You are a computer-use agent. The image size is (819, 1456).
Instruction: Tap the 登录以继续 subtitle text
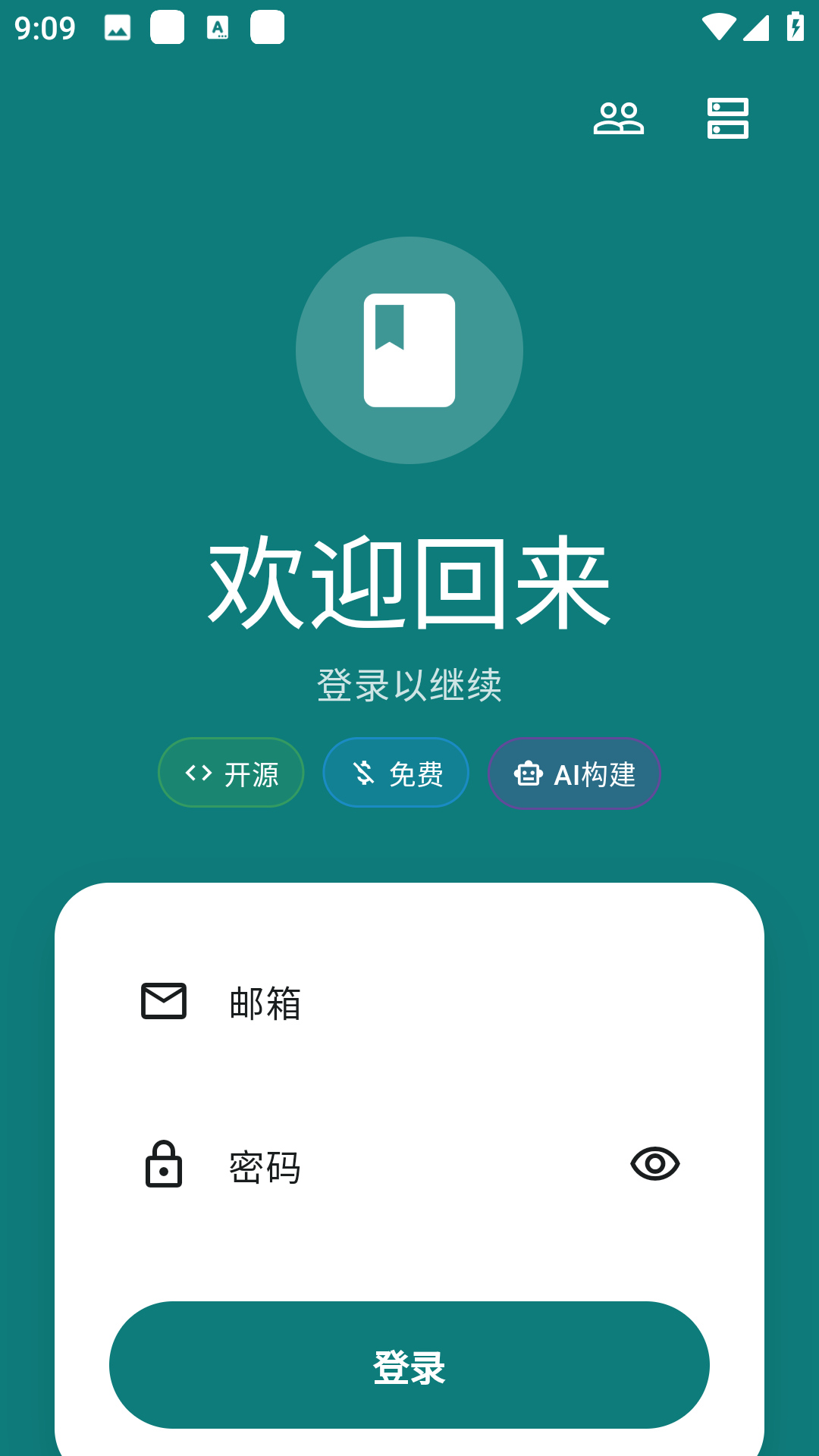409,686
